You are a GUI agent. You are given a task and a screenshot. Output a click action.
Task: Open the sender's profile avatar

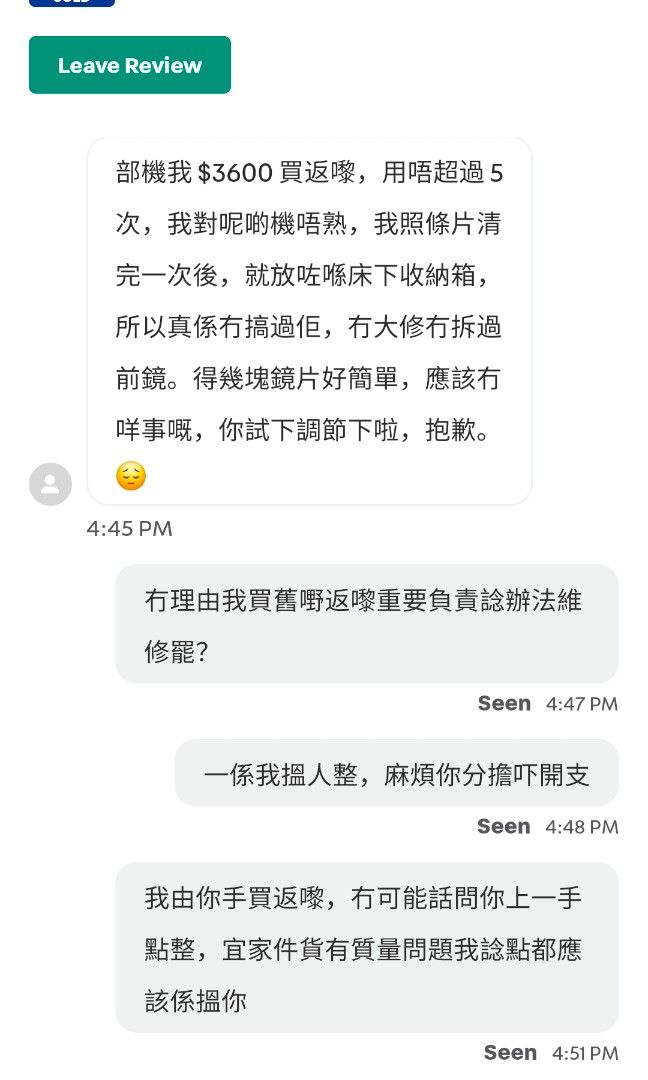(50, 484)
